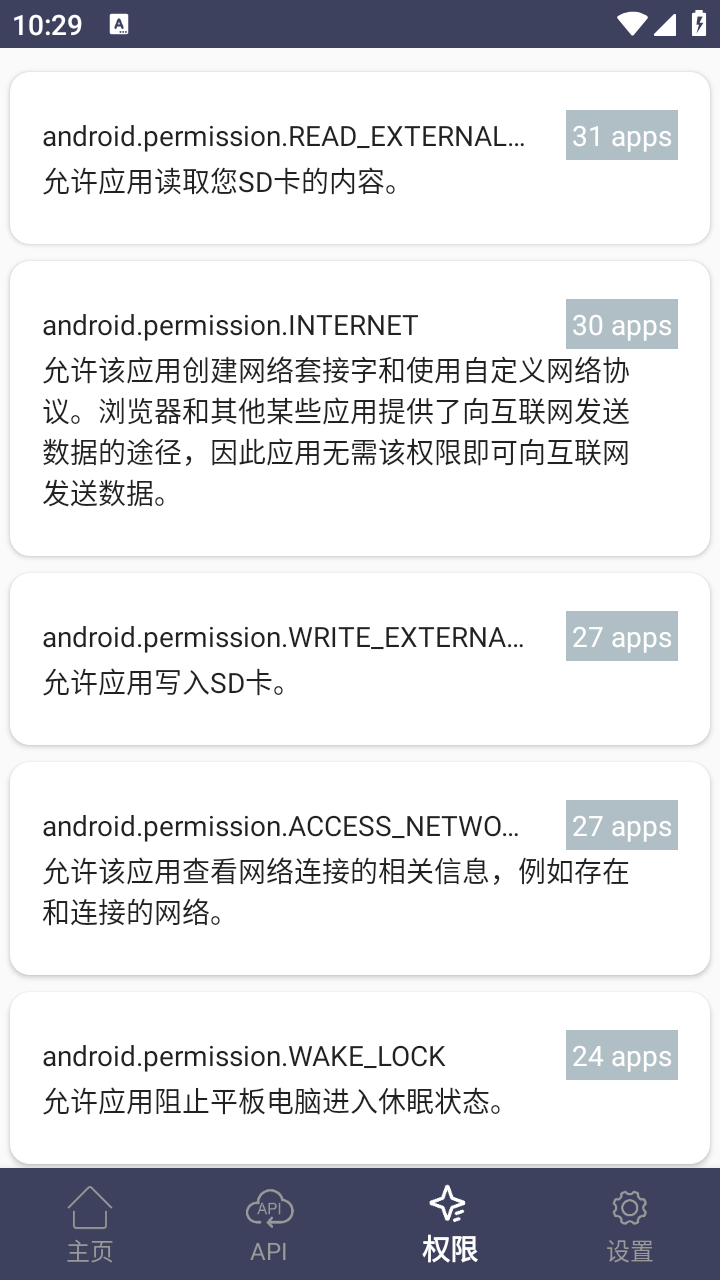Screen dimensions: 720x1280
Task: Tap the 27 apps badge for WRITE_EXTERNAL
Action: (621, 636)
